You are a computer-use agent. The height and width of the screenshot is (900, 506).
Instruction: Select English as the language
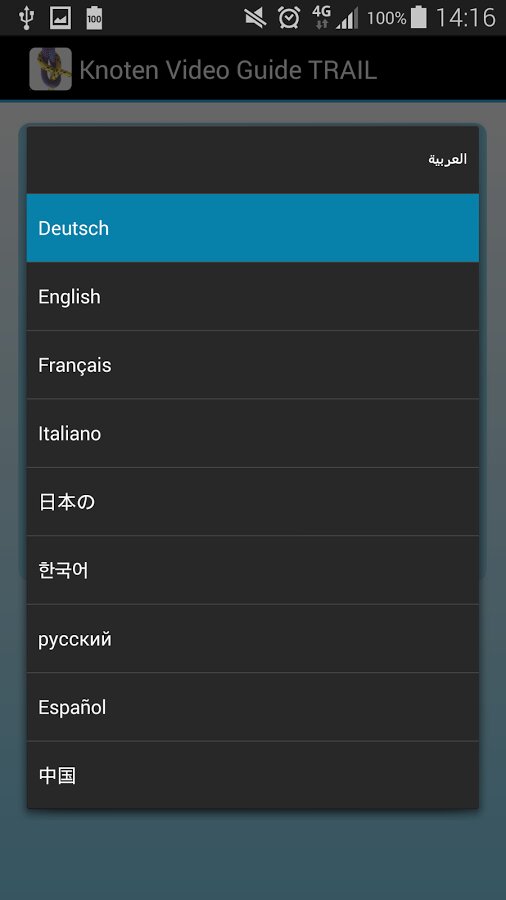(252, 296)
